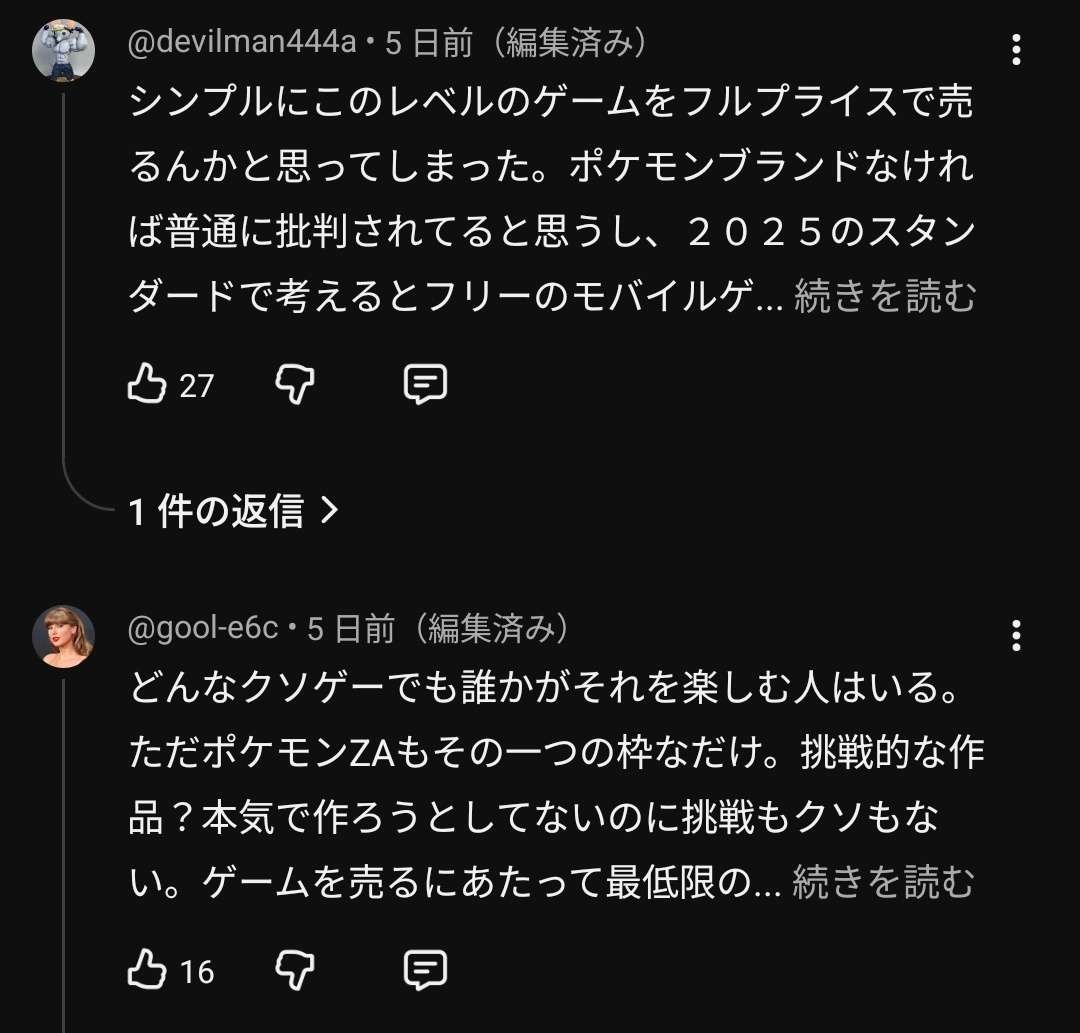Expand @gool-e6c's comment with 続きを読む
Image resolution: width=1080 pixels, height=1033 pixels.
[x=884, y=883]
